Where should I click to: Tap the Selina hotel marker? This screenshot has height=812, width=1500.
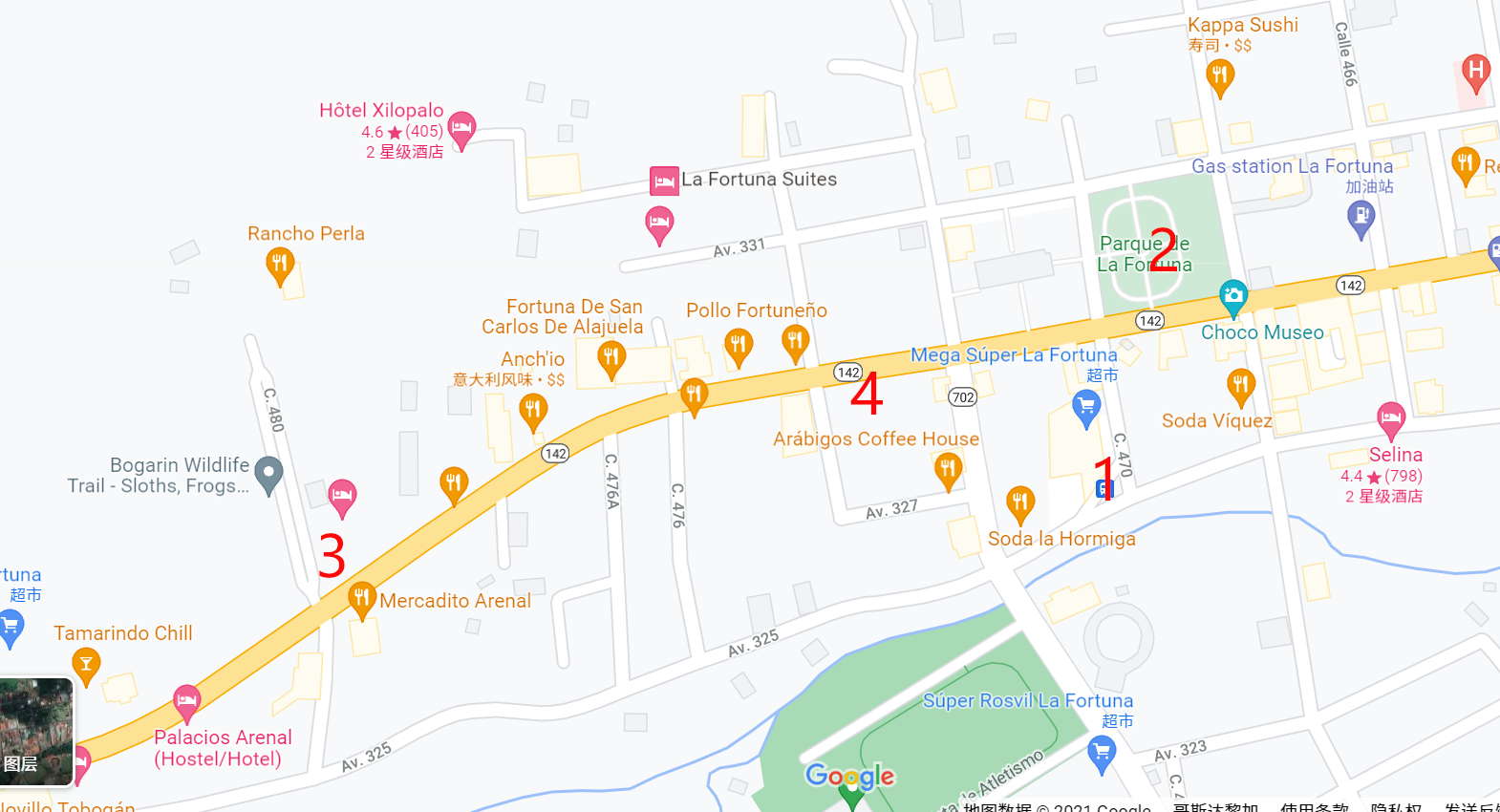[x=1391, y=418]
